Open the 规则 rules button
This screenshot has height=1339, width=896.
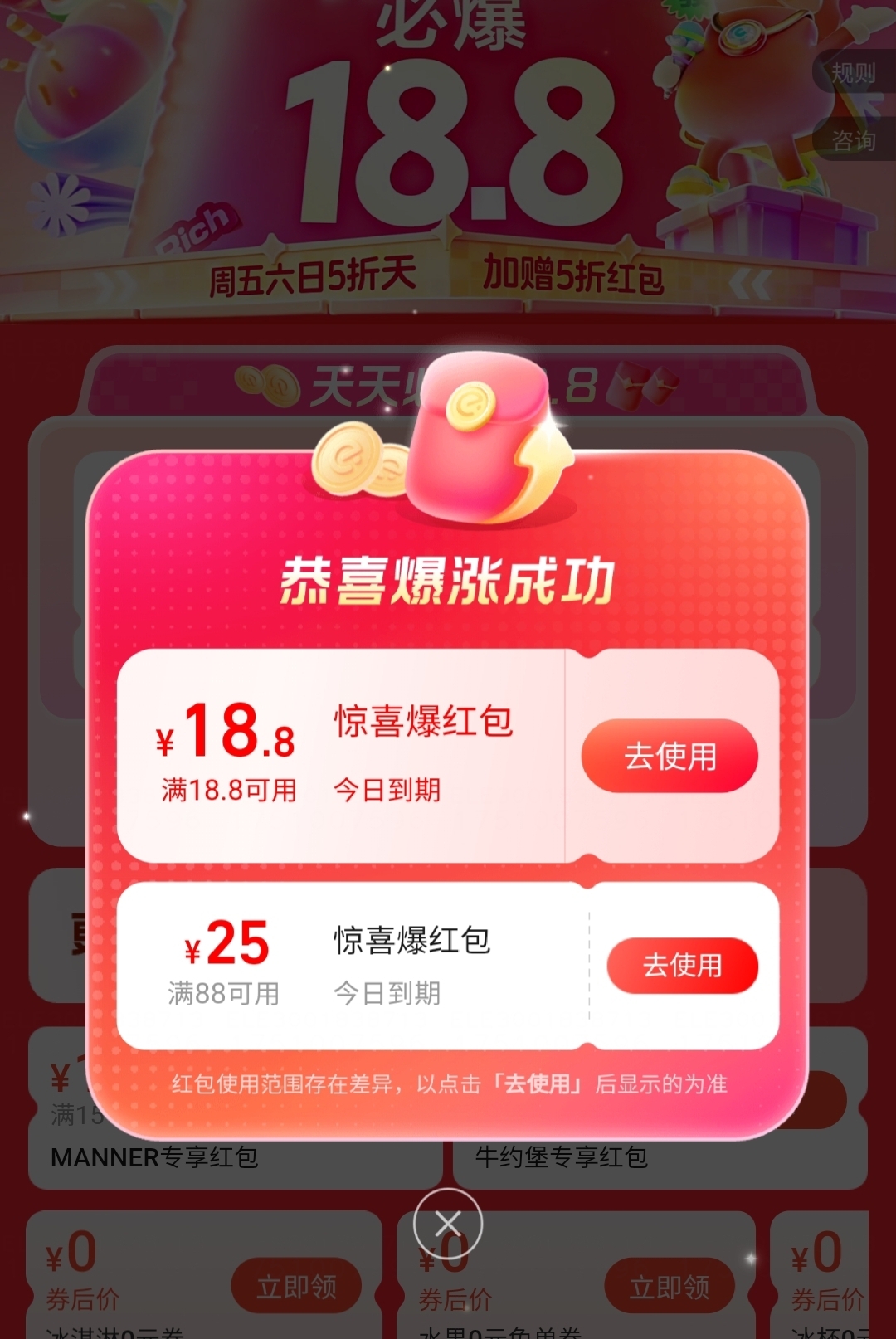click(x=854, y=73)
